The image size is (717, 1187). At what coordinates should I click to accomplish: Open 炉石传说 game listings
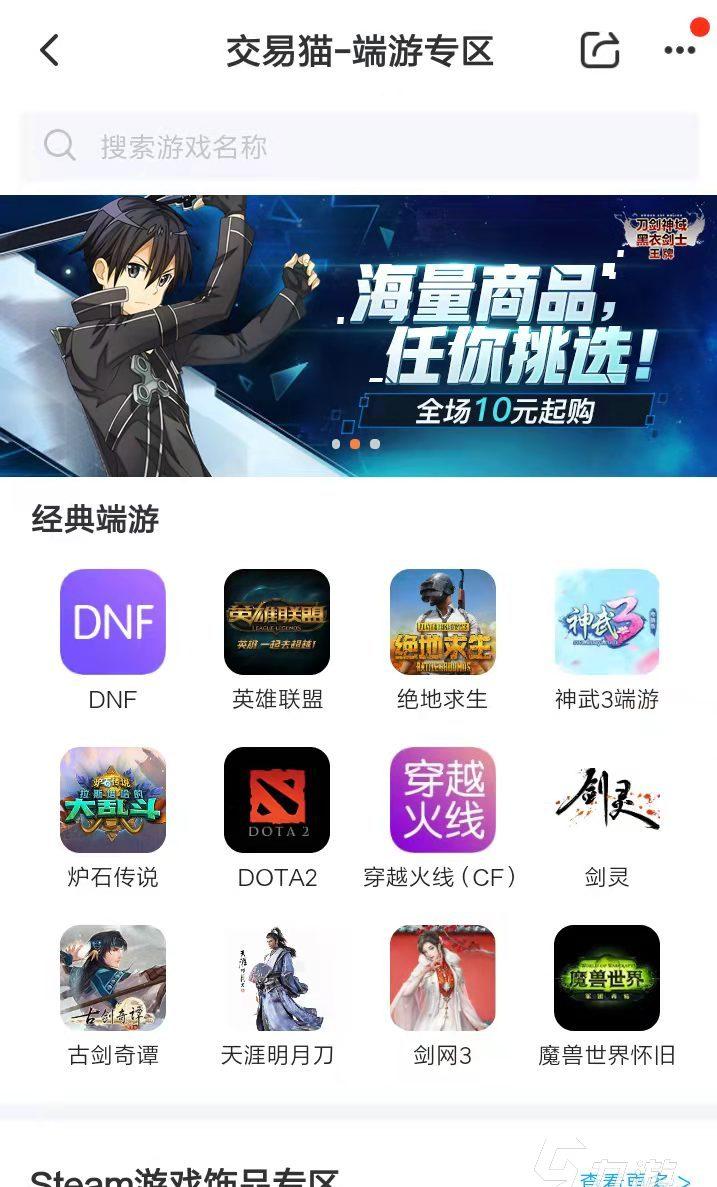[x=113, y=800]
